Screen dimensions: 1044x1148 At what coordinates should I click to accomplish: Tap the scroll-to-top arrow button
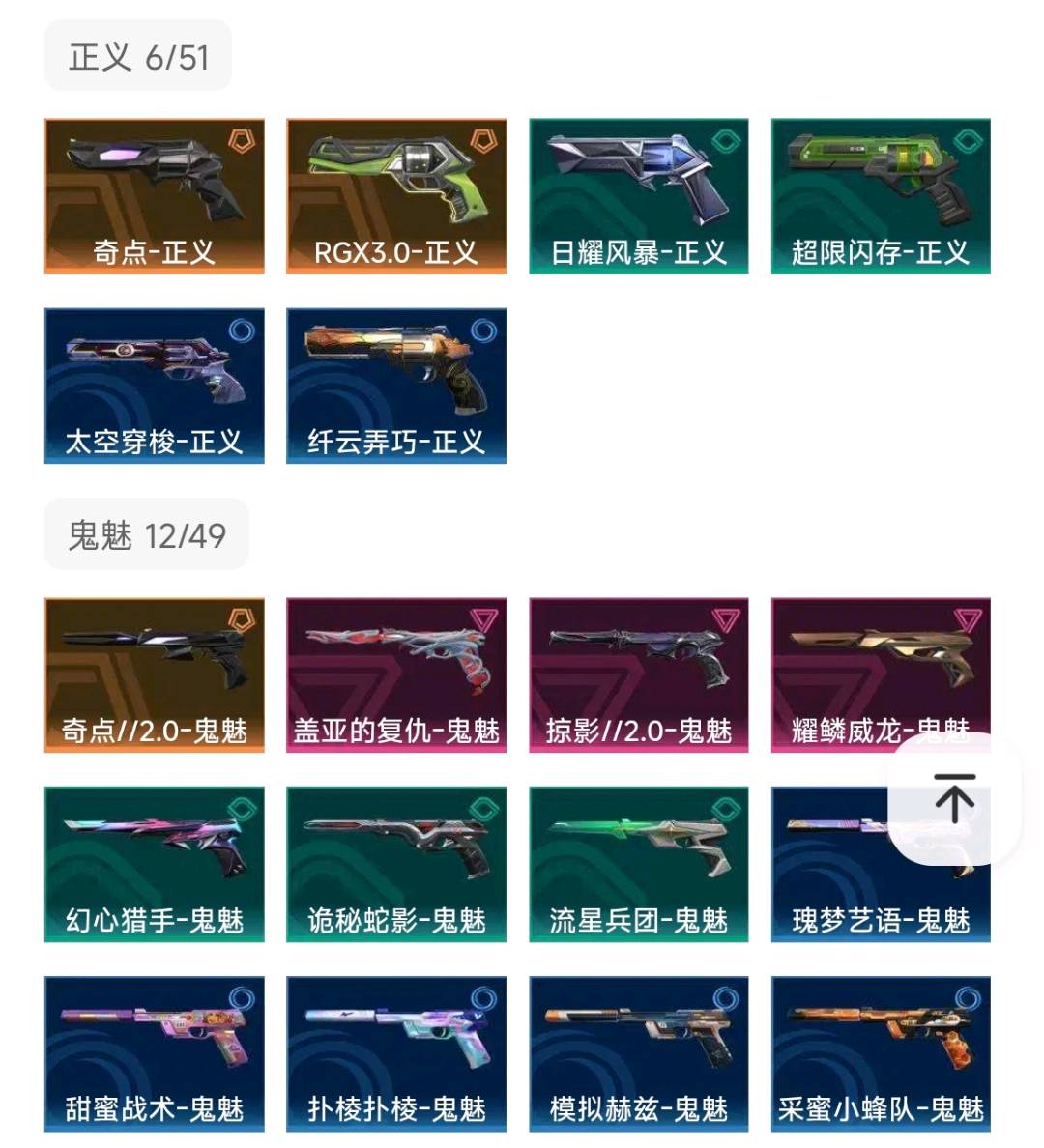954,798
